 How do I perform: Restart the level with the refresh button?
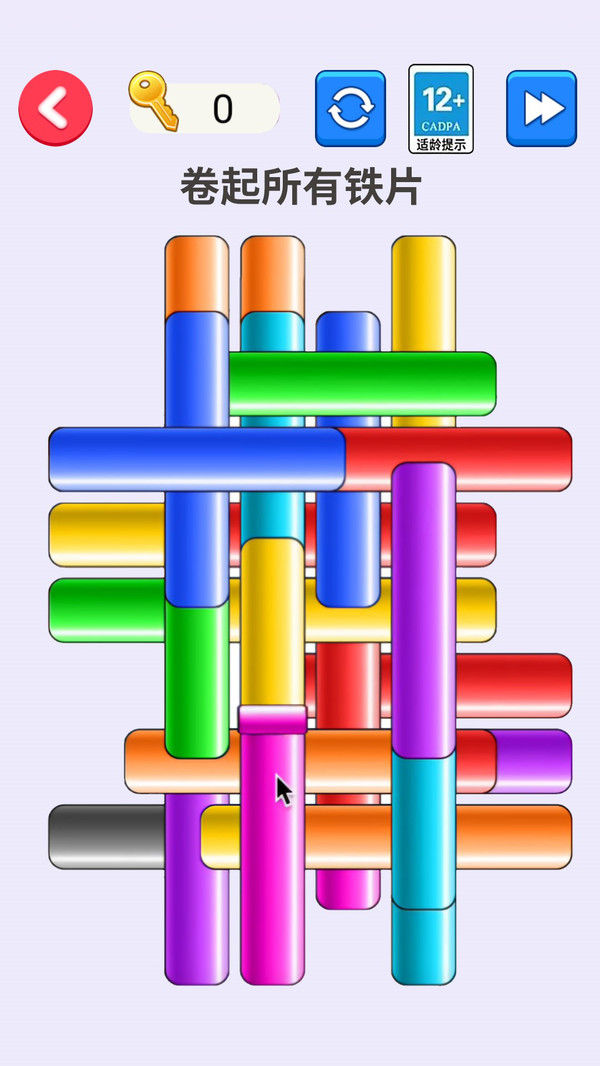[x=350, y=109]
